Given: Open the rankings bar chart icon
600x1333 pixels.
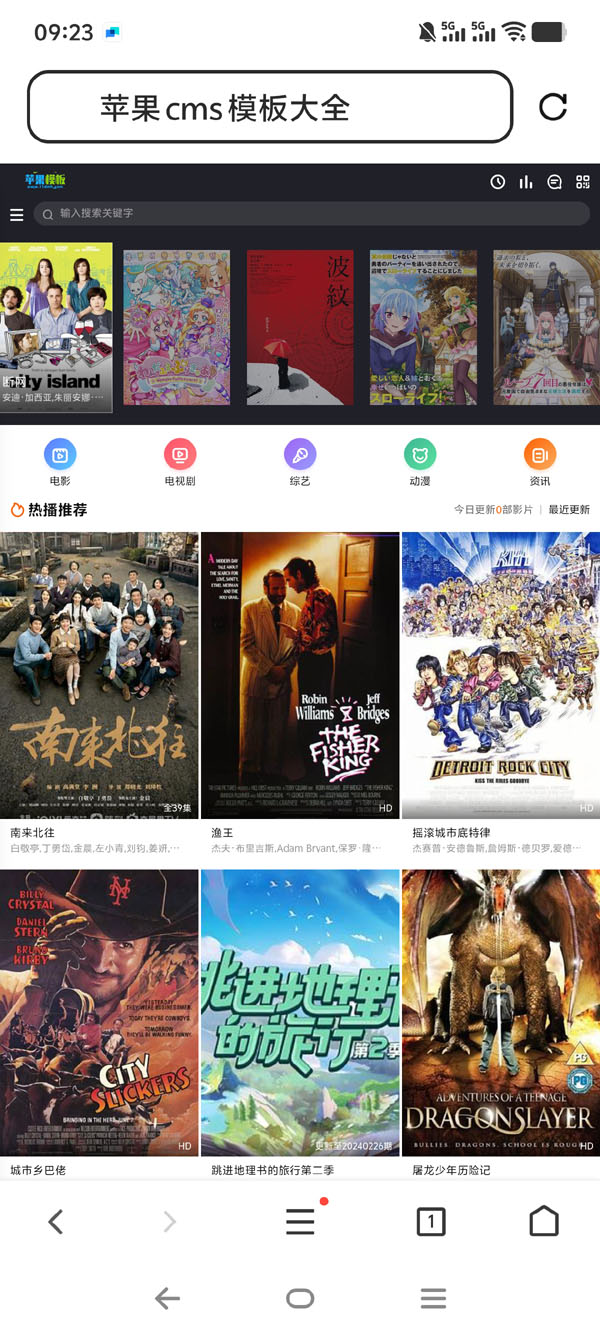Looking at the screenshot, I should tap(526, 182).
